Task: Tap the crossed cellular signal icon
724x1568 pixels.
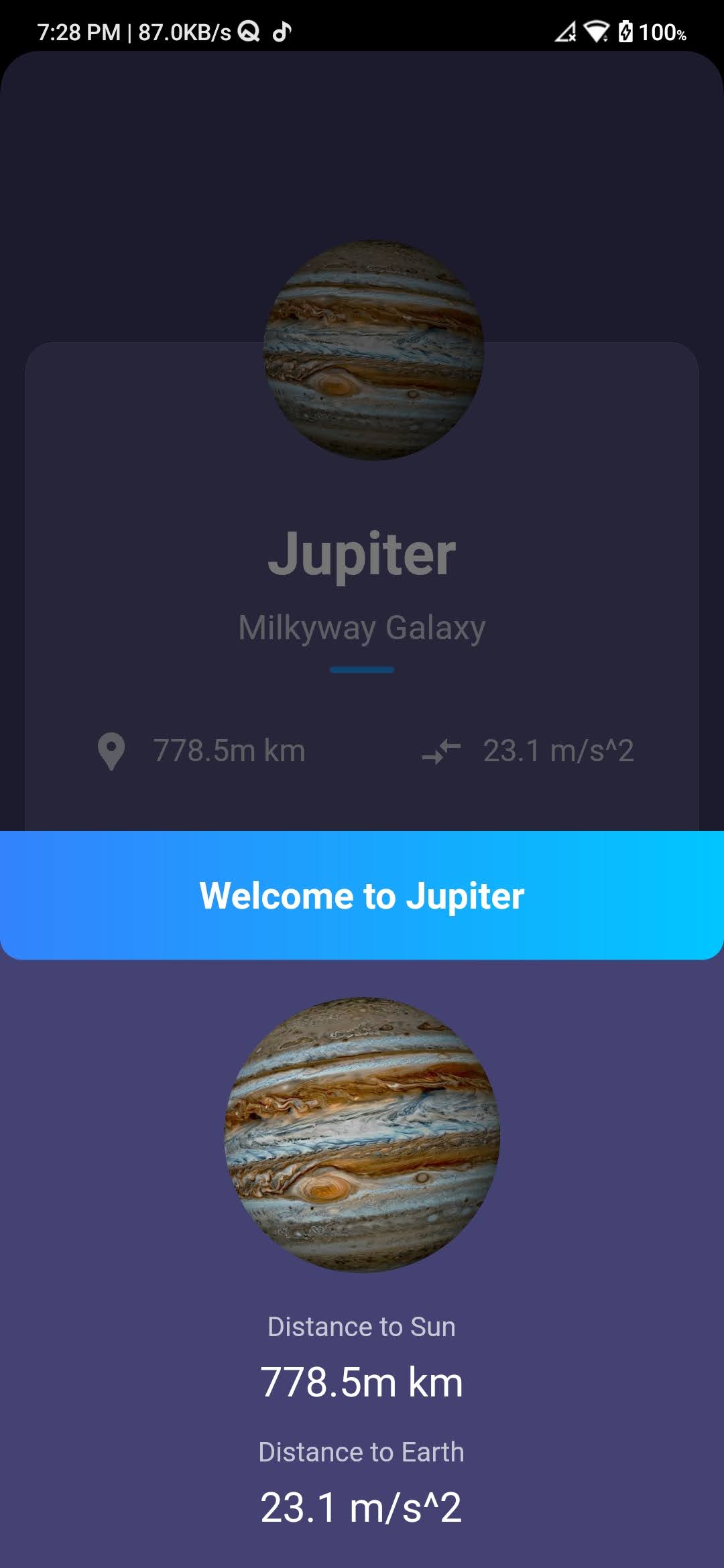Action: tap(565, 31)
